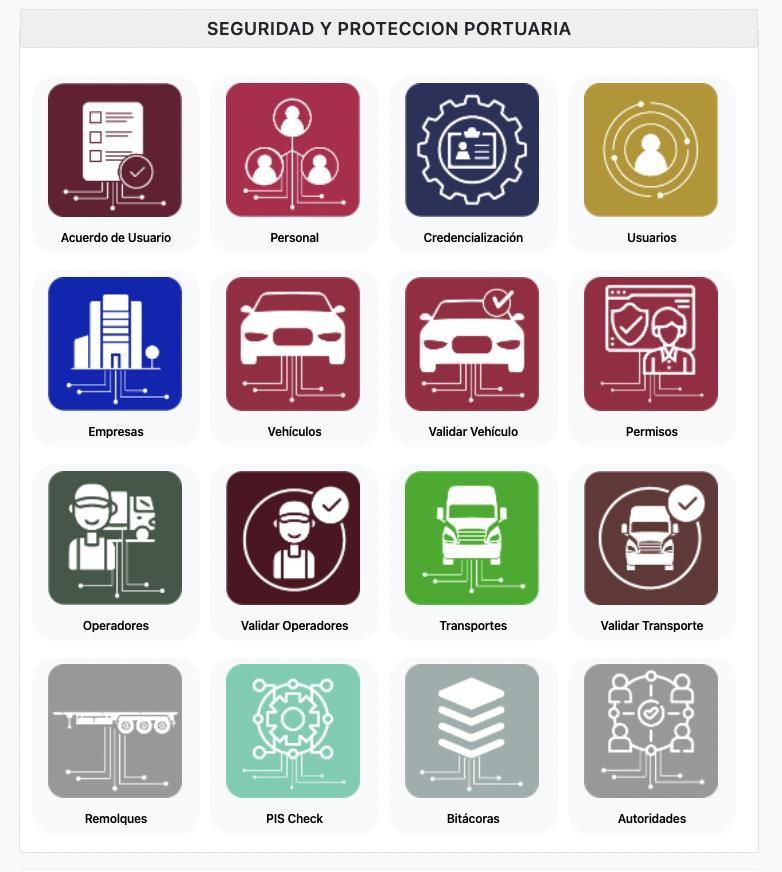Select the Permisos tile

click(651, 344)
